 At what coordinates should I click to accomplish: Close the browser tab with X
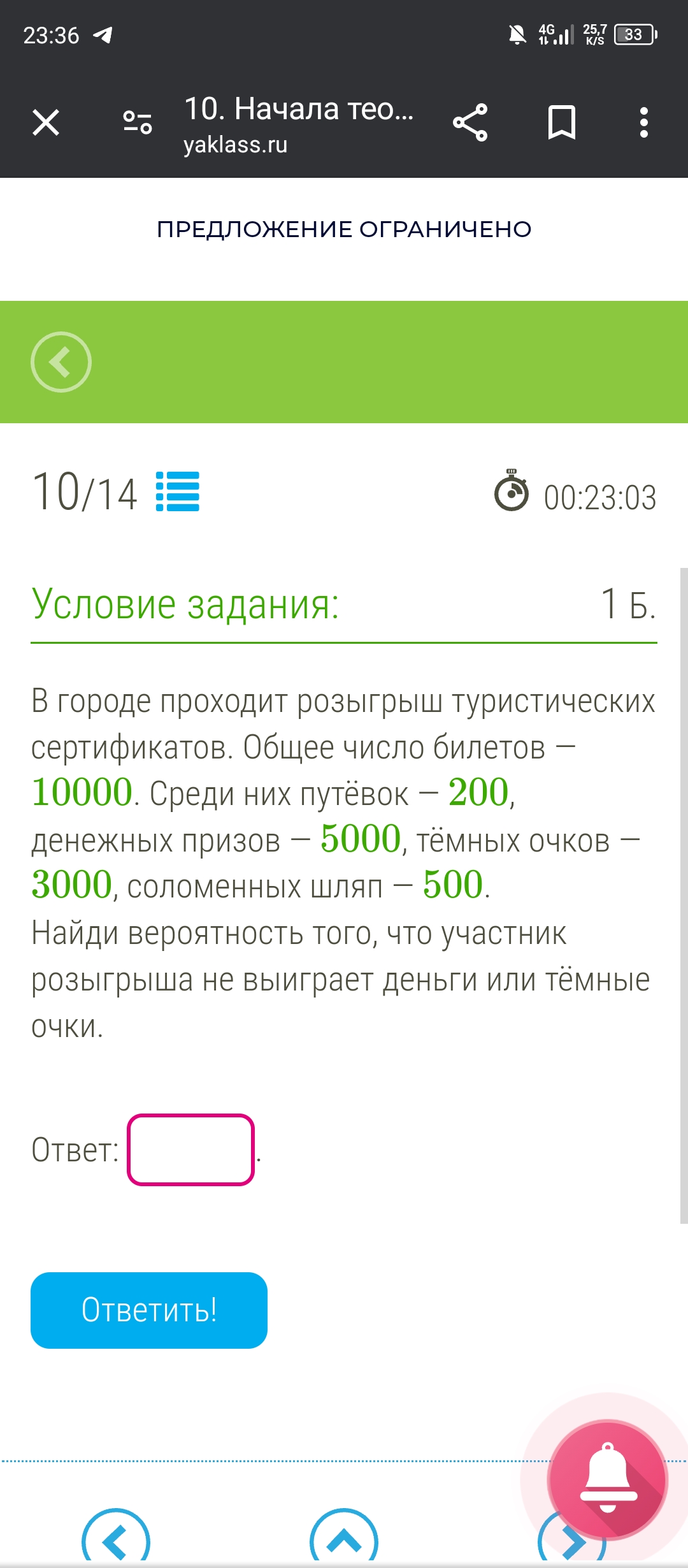(x=46, y=122)
